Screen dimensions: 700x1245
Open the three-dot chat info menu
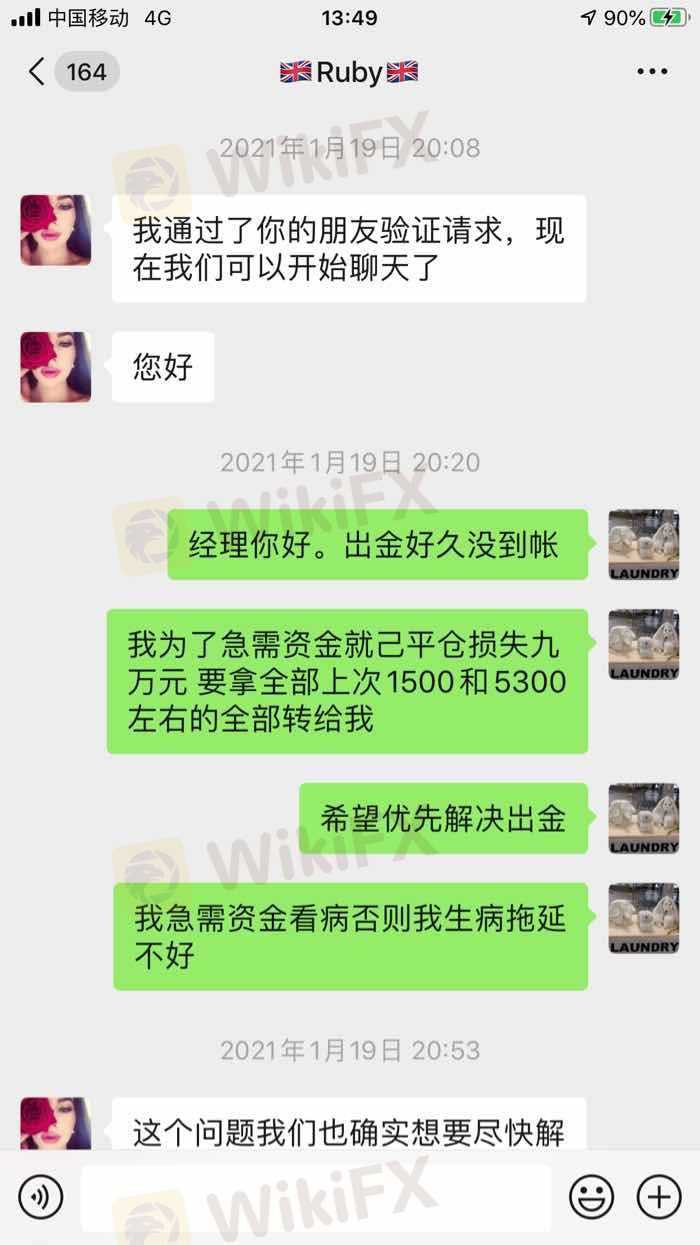click(652, 72)
